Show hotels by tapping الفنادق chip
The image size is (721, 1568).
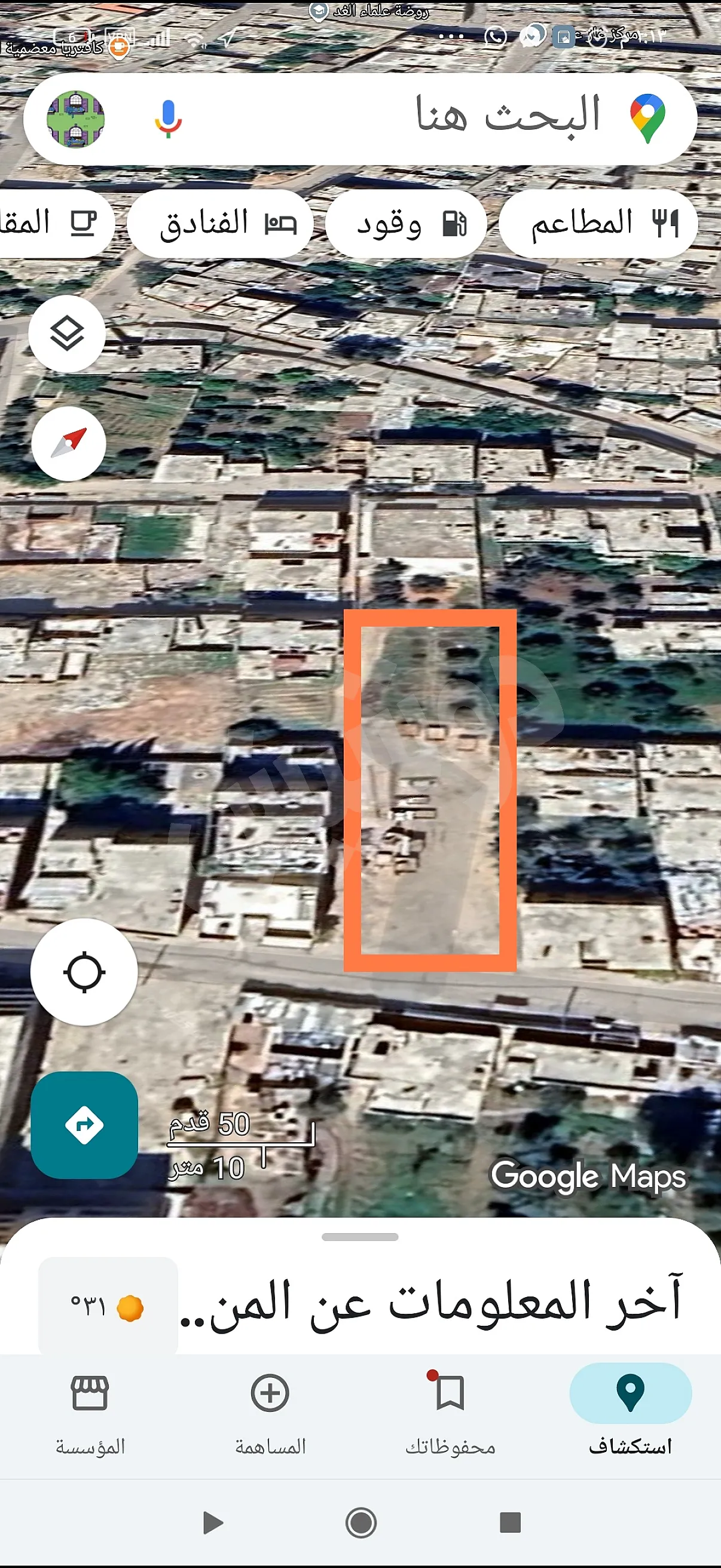221,224
